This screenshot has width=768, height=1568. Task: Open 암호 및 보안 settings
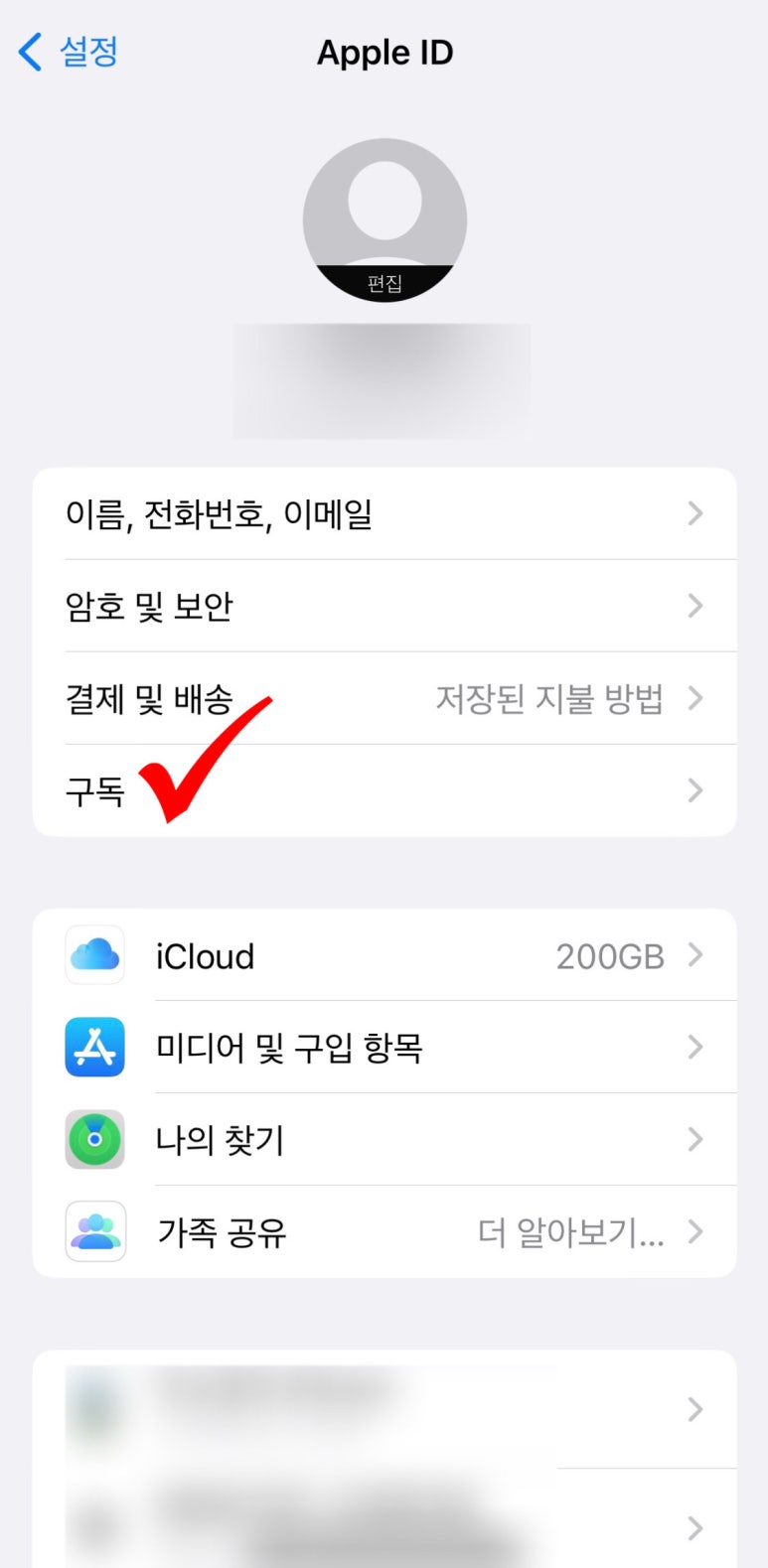[384, 606]
